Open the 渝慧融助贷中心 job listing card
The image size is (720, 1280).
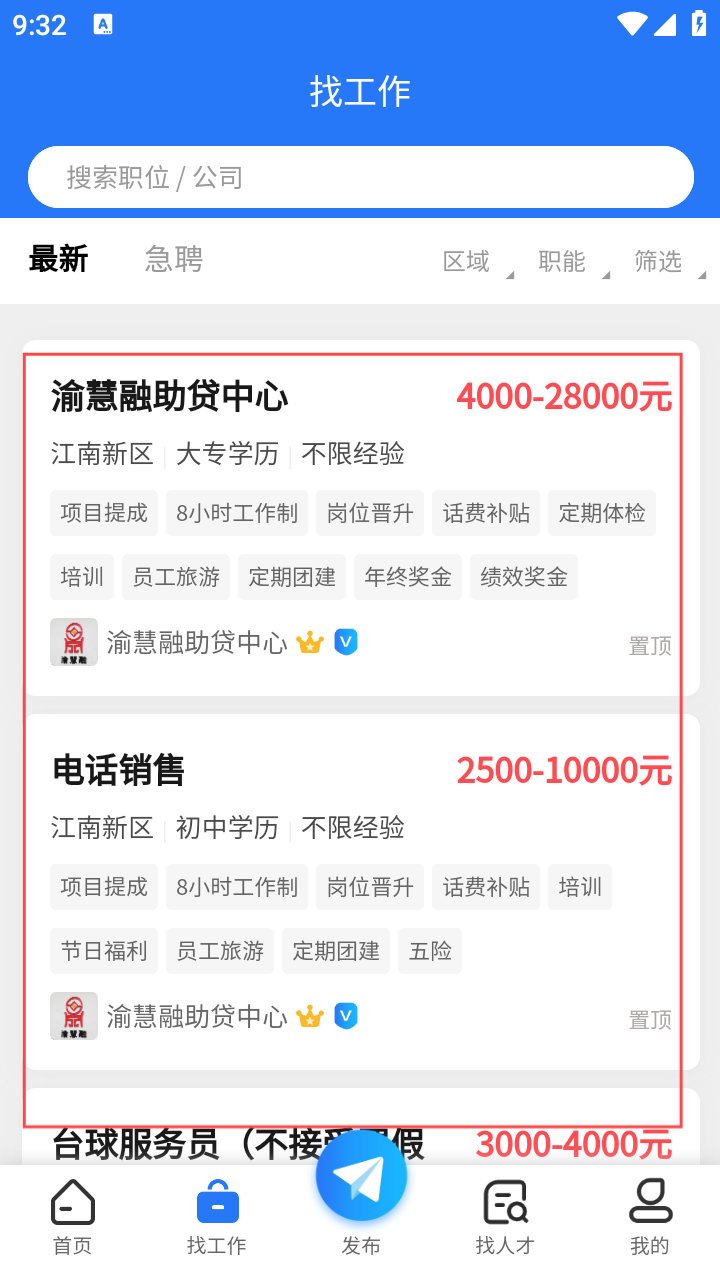361,518
